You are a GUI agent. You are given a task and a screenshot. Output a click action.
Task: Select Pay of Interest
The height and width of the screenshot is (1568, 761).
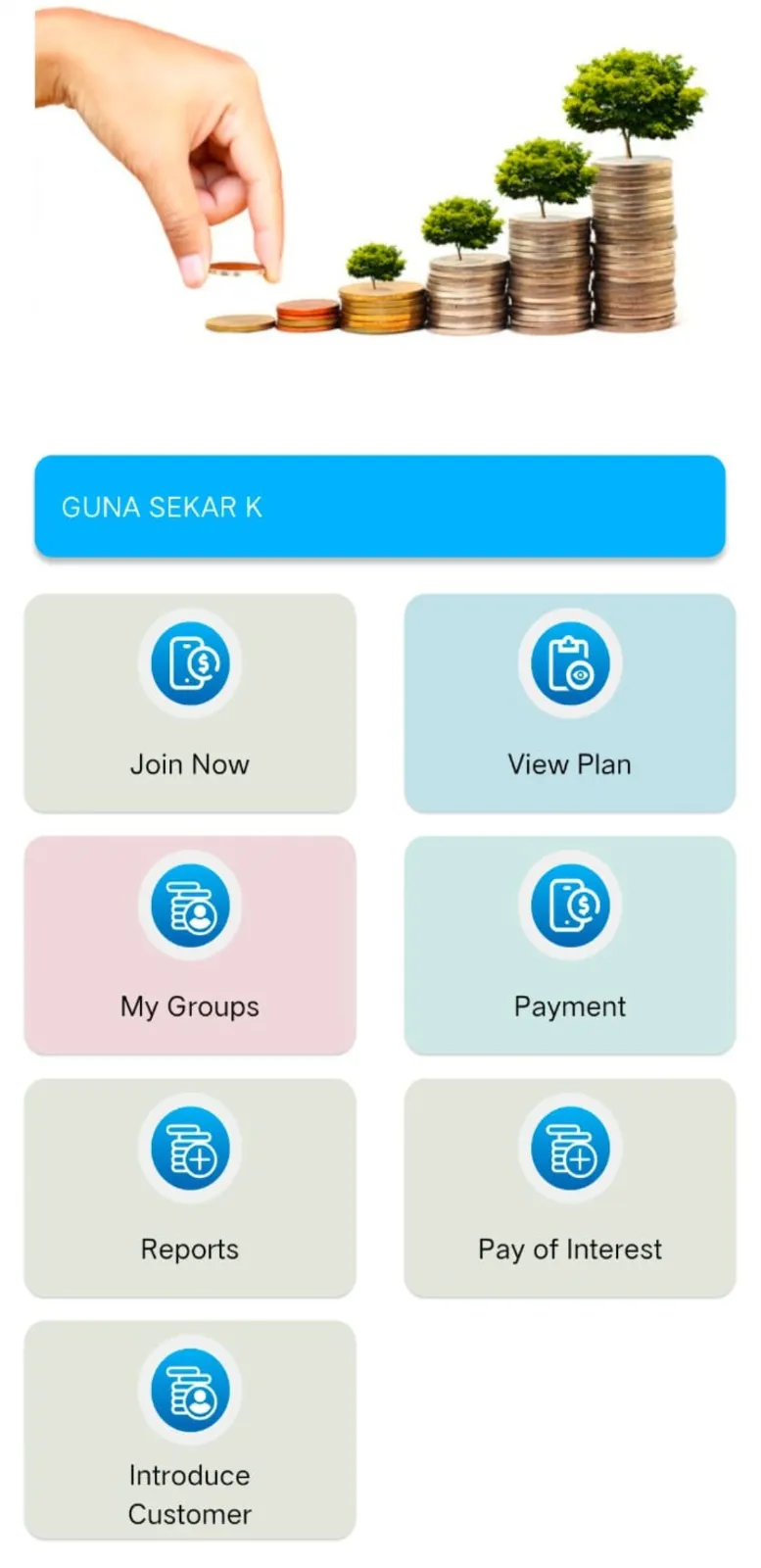570,1188
